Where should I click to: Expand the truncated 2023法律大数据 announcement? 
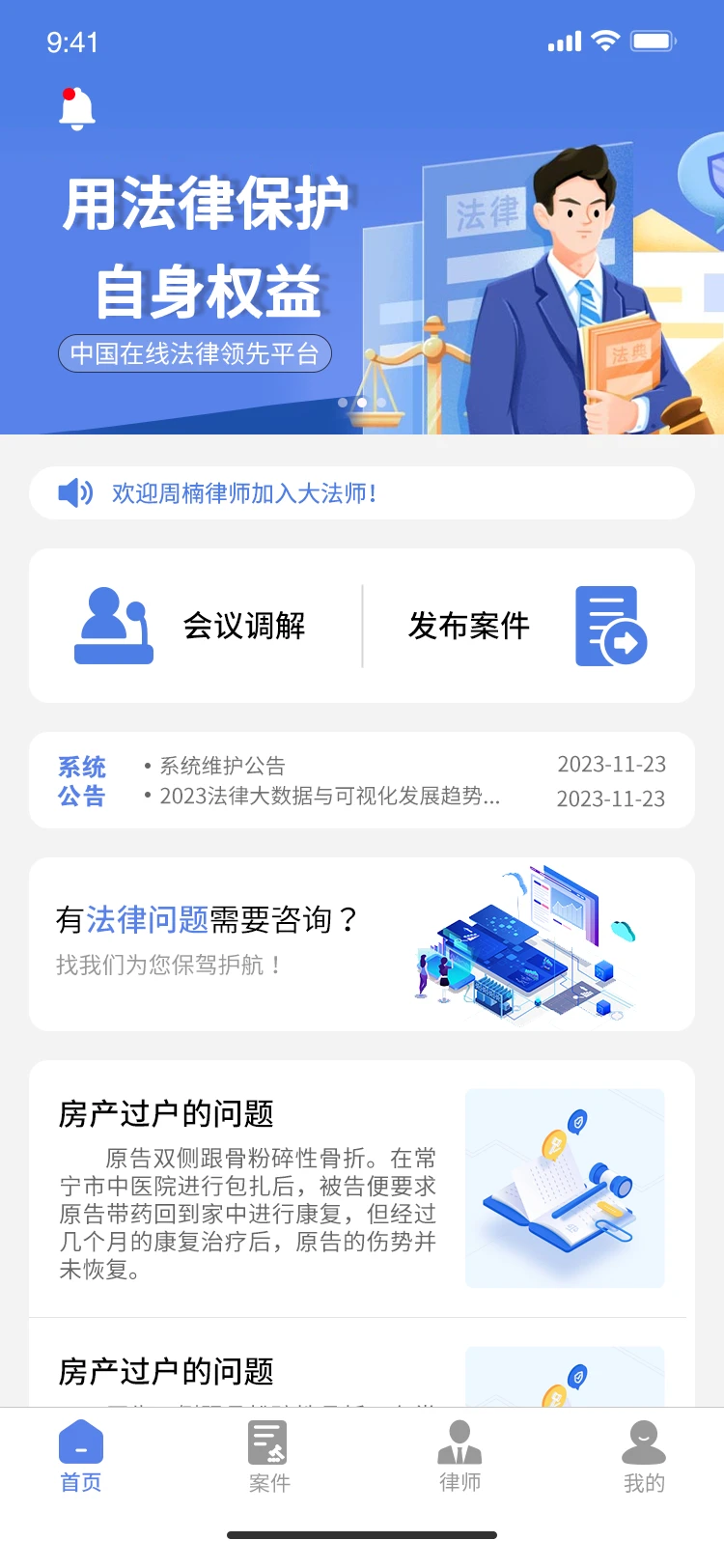(x=328, y=798)
